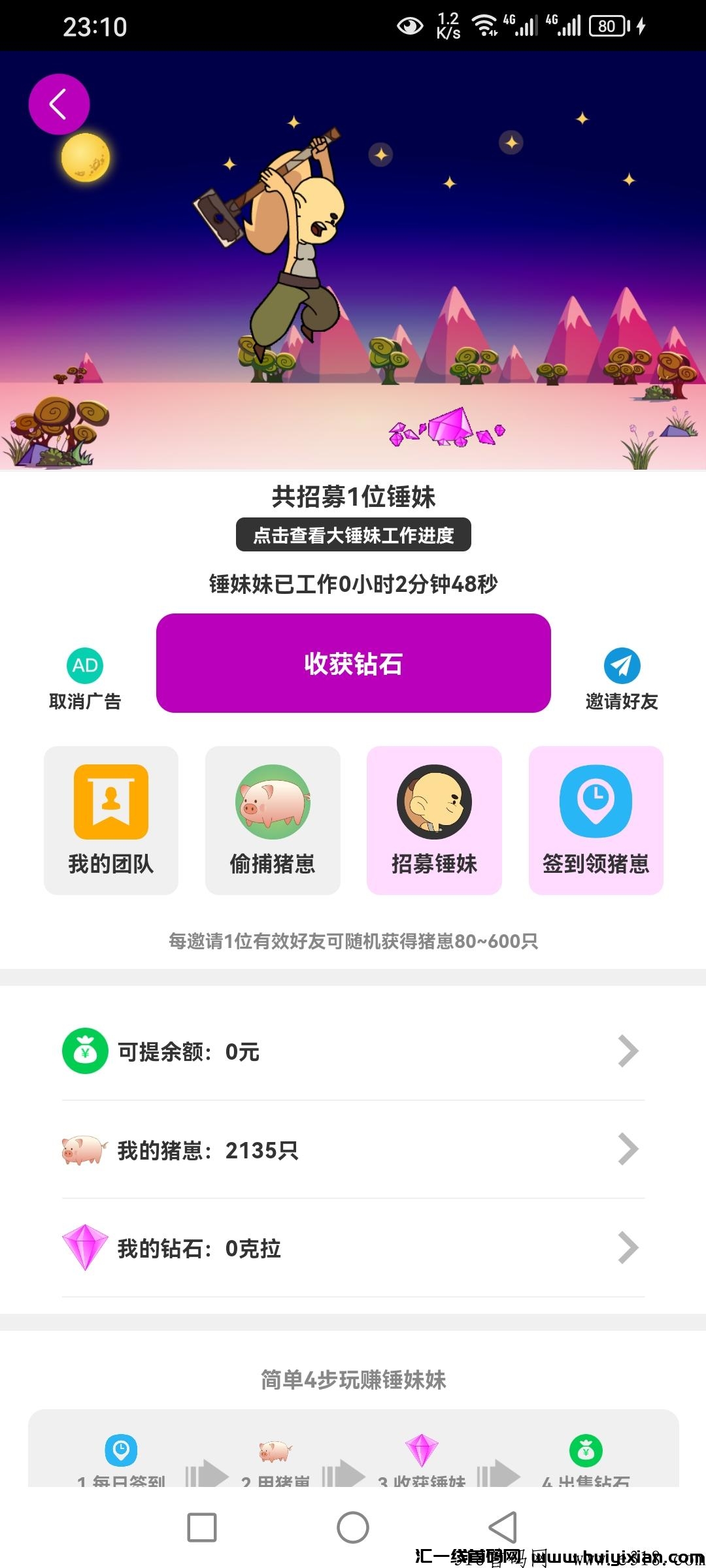Tap the pink diamond icon beside 我的钻石
This screenshot has width=706, height=1568.
click(86, 1249)
